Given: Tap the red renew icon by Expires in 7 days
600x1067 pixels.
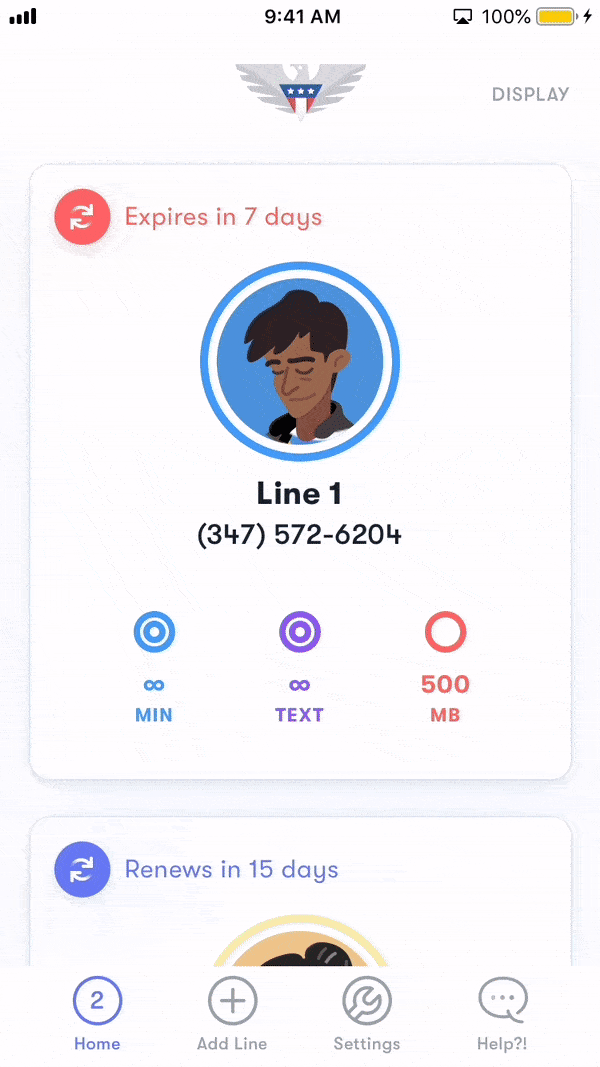Looking at the screenshot, I should click(82, 217).
